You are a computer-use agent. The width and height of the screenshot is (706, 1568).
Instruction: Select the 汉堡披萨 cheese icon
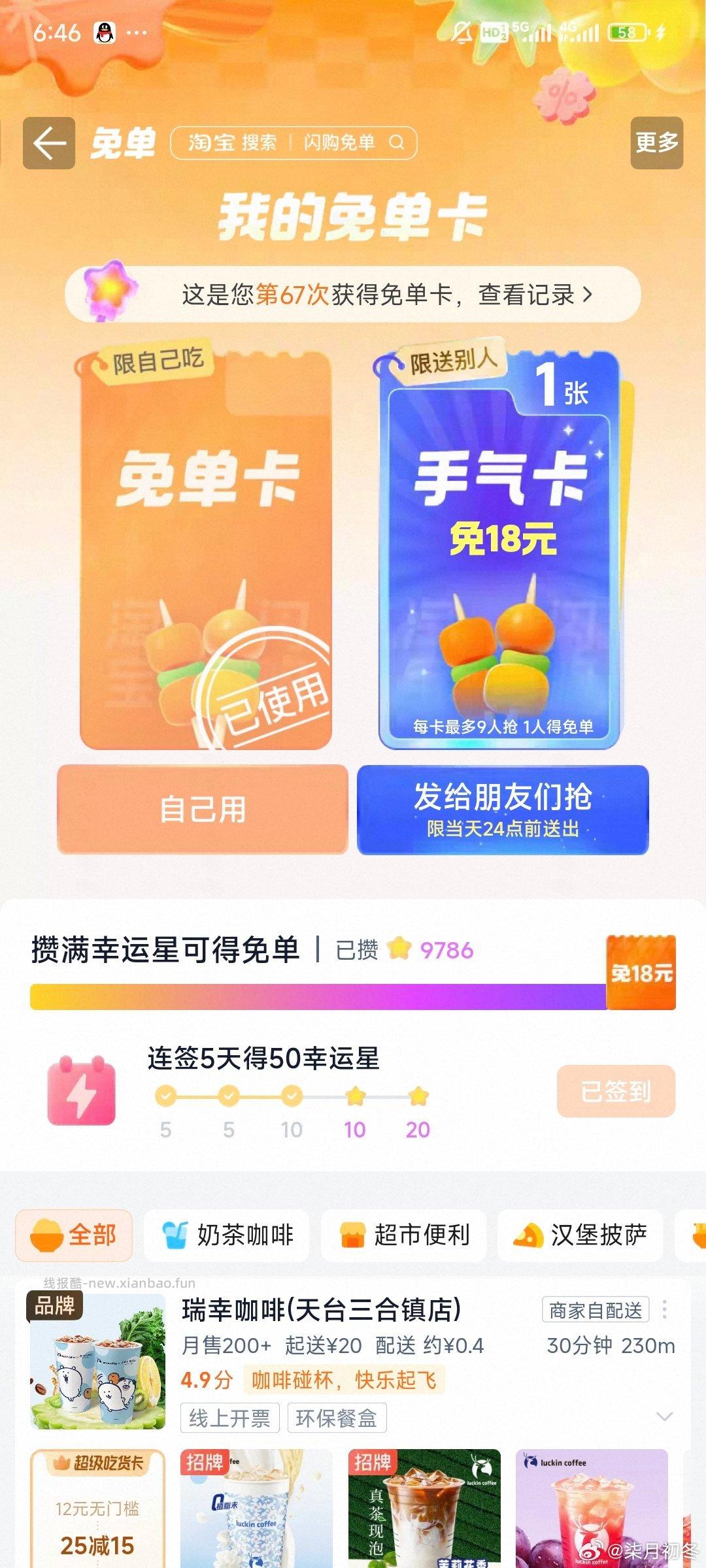[529, 1235]
